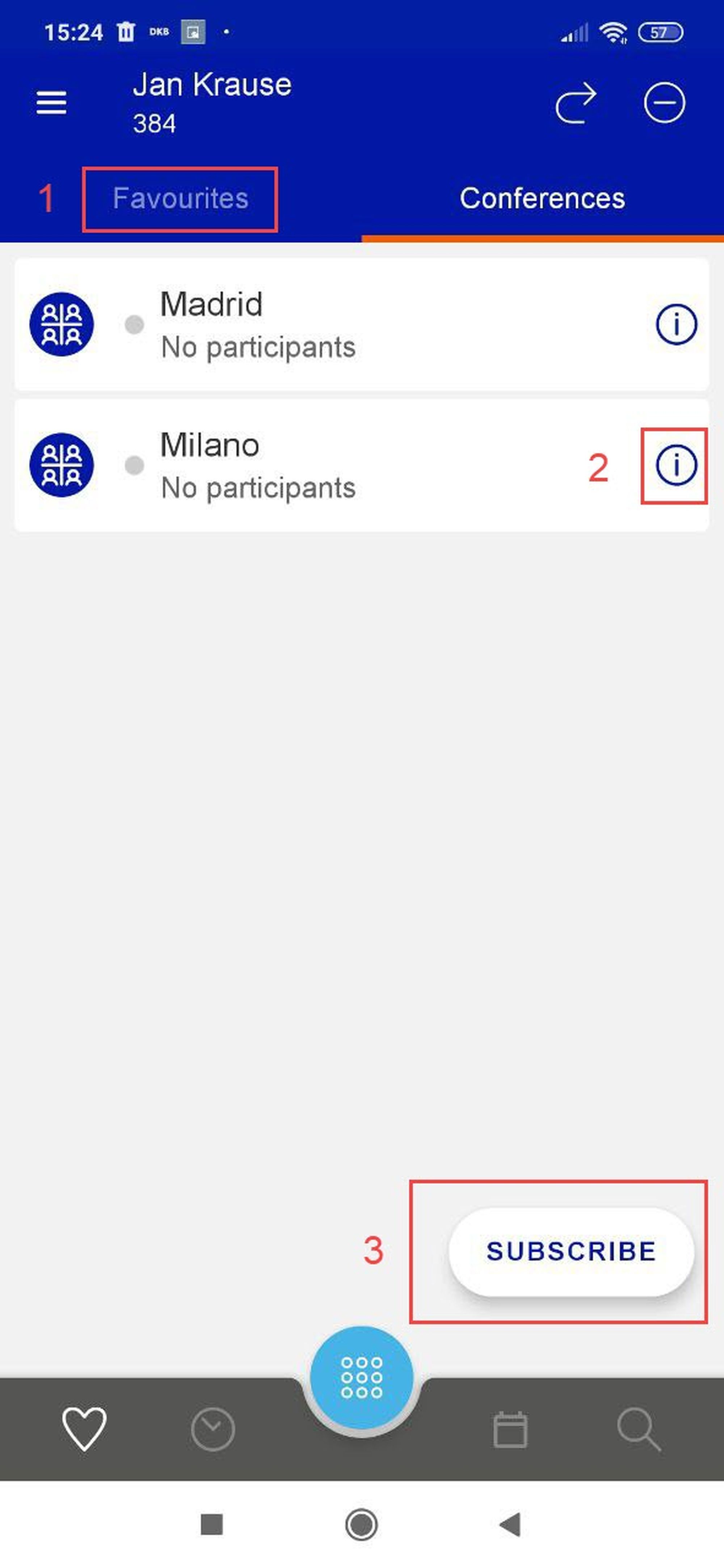724x1568 pixels.
Task: Open the calendar tab
Action: 510,1429
